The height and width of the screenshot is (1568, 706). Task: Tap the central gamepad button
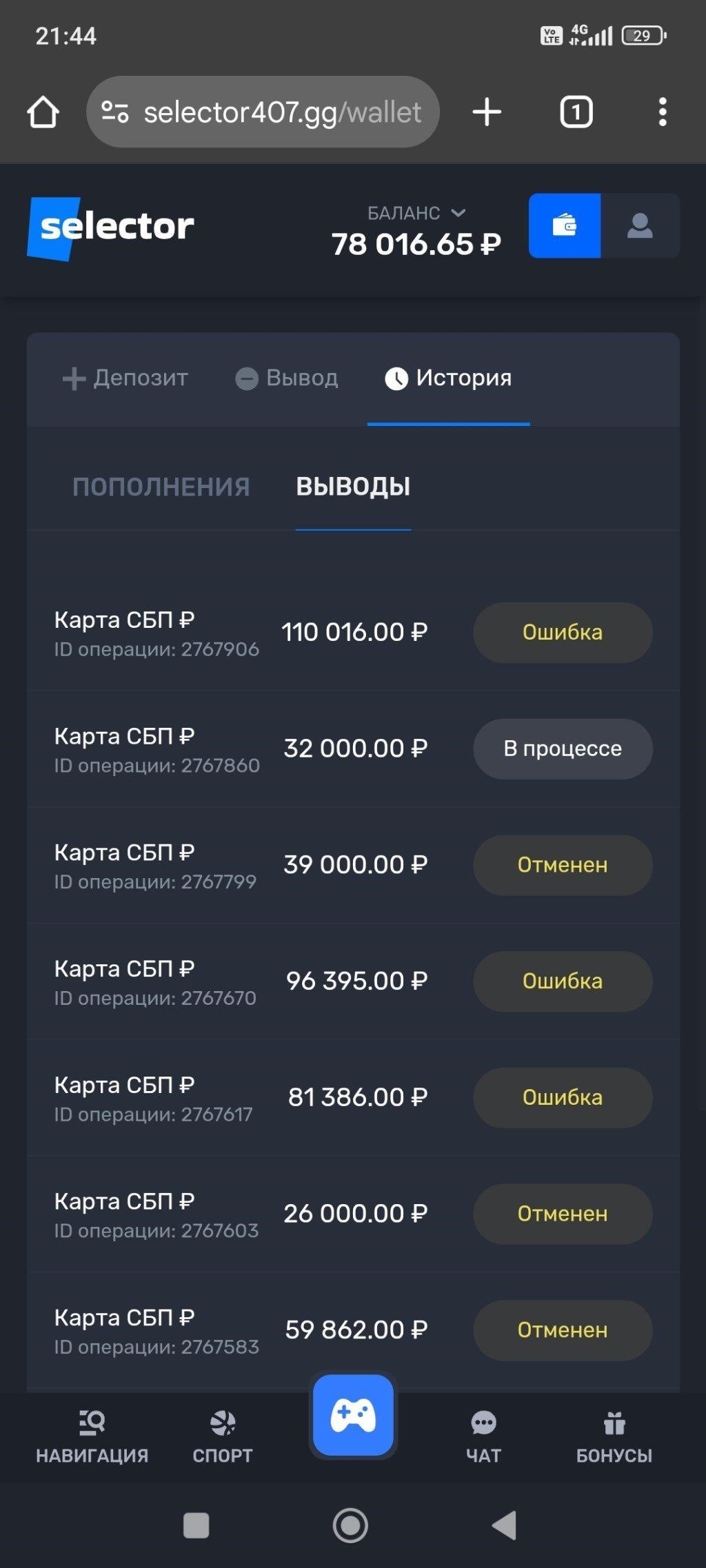coord(353,1415)
